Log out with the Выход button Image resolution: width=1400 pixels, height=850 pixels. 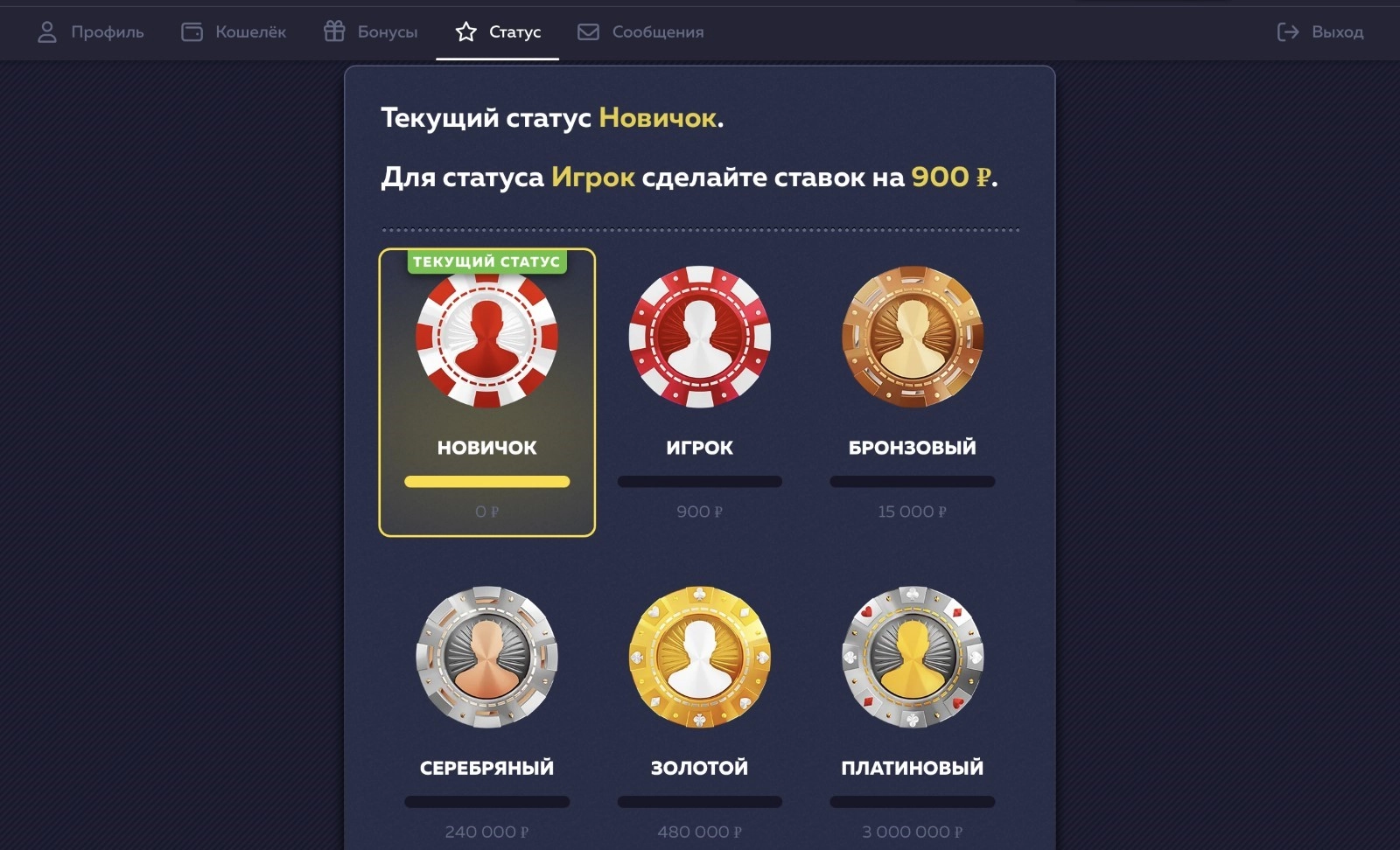tap(1320, 32)
